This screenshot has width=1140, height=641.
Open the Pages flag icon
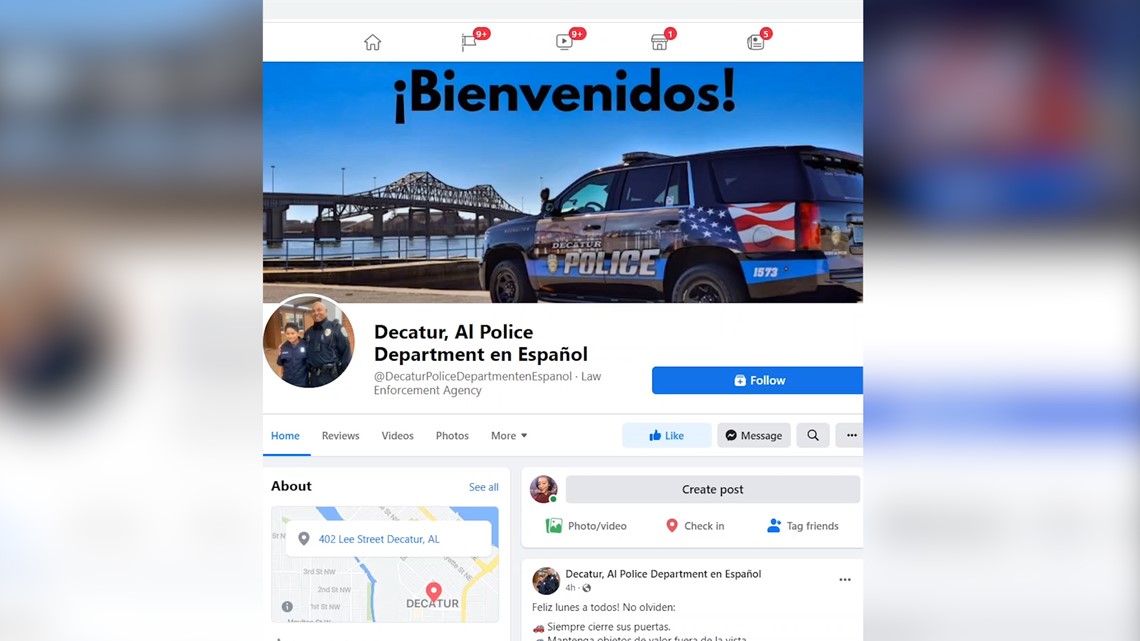(469, 42)
